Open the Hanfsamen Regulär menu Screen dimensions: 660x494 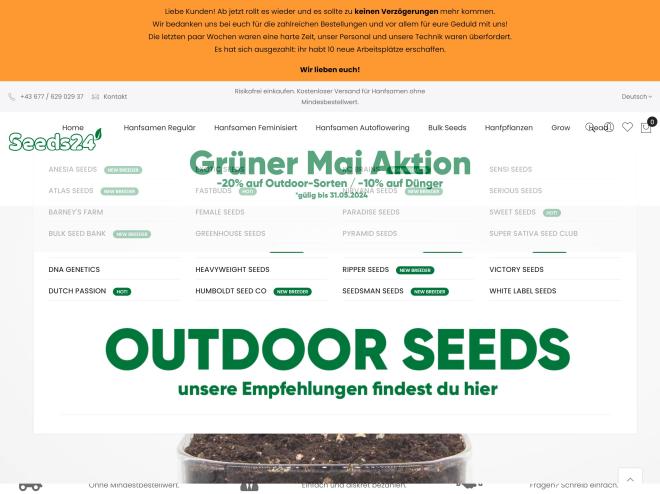coord(159,128)
